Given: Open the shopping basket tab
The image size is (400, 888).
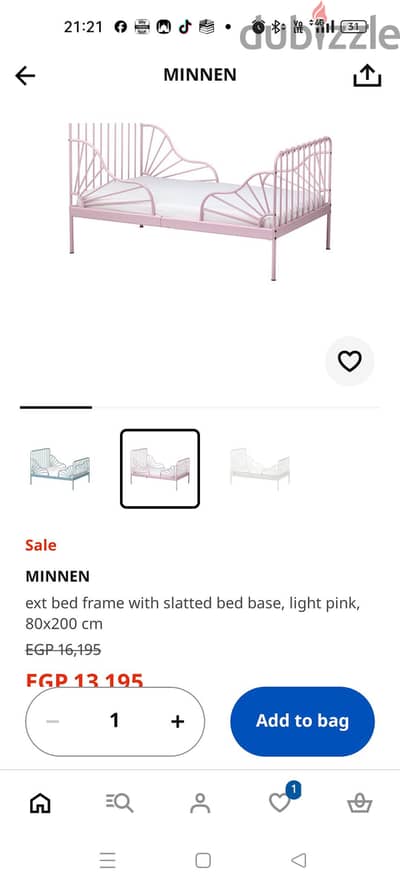Looking at the screenshot, I should pos(360,802).
